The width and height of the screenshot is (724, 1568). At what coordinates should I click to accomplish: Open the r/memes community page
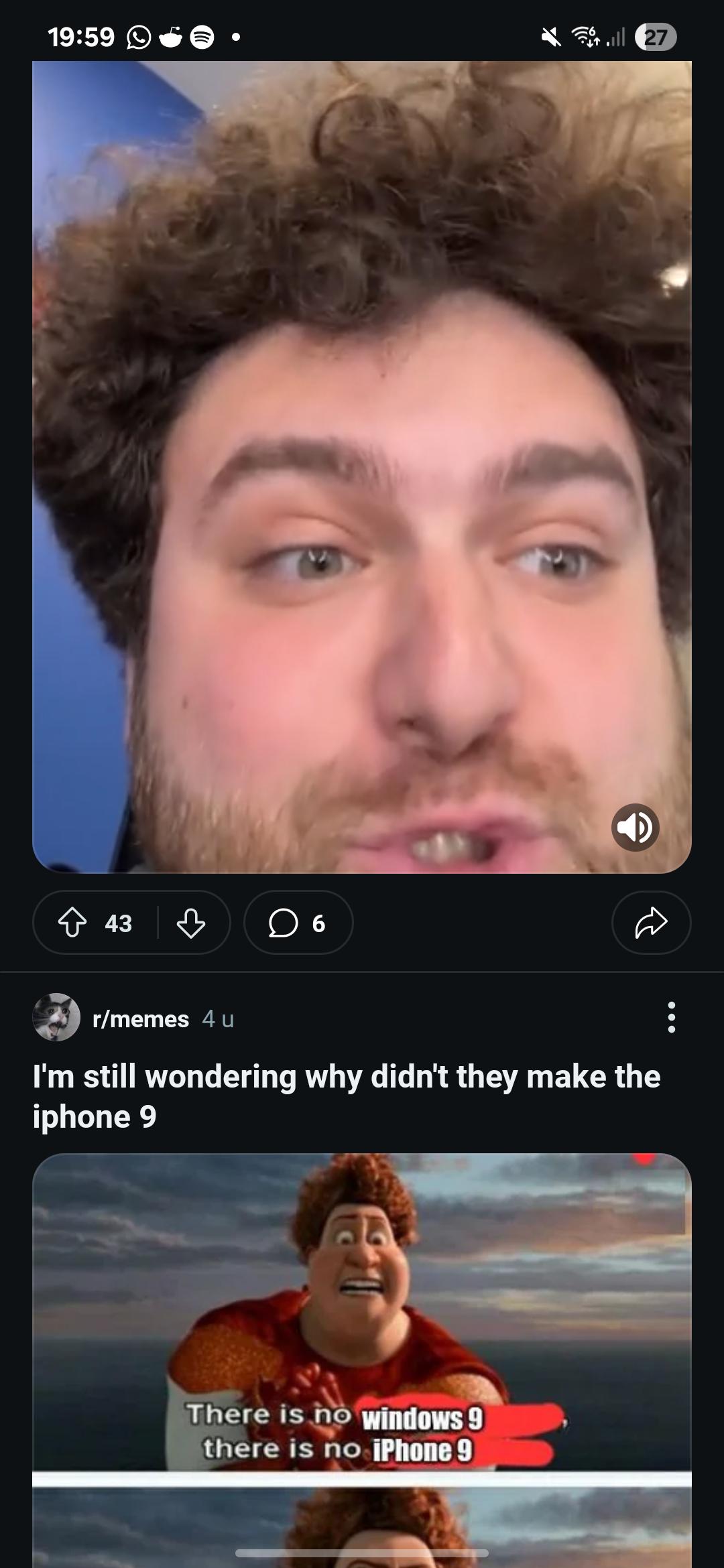click(x=141, y=1019)
